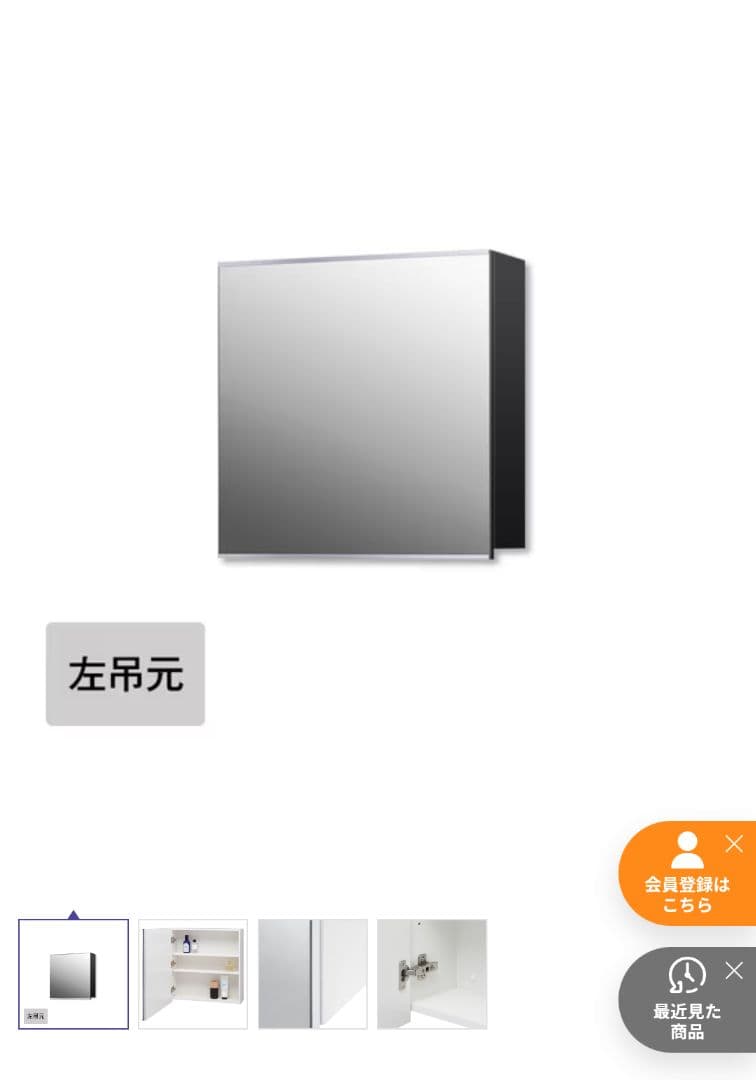This screenshot has height=1080, width=756.
Task: Open the hinge detail thumbnail
Action: (432, 974)
